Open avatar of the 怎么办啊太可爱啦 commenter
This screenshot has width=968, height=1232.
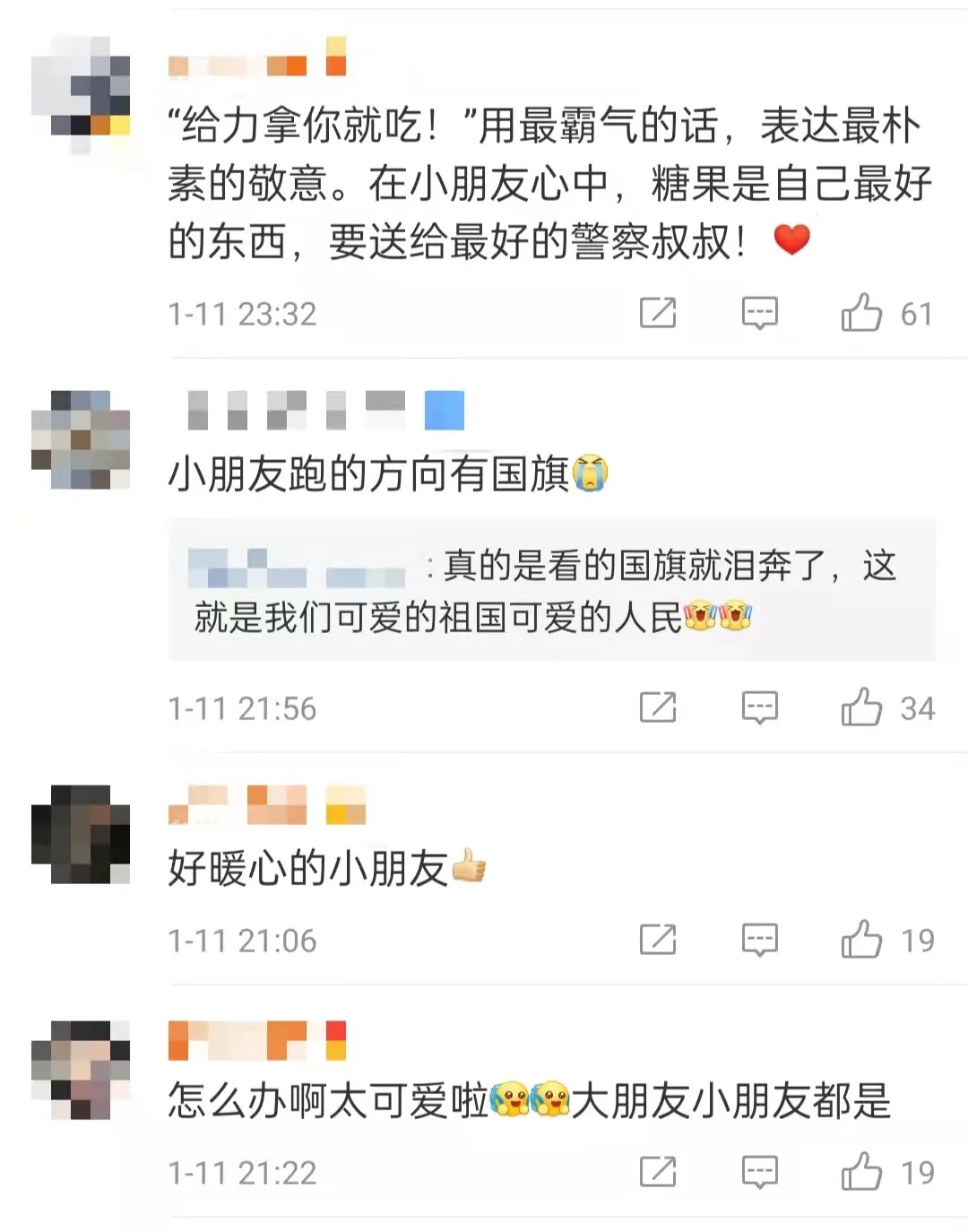81,1069
